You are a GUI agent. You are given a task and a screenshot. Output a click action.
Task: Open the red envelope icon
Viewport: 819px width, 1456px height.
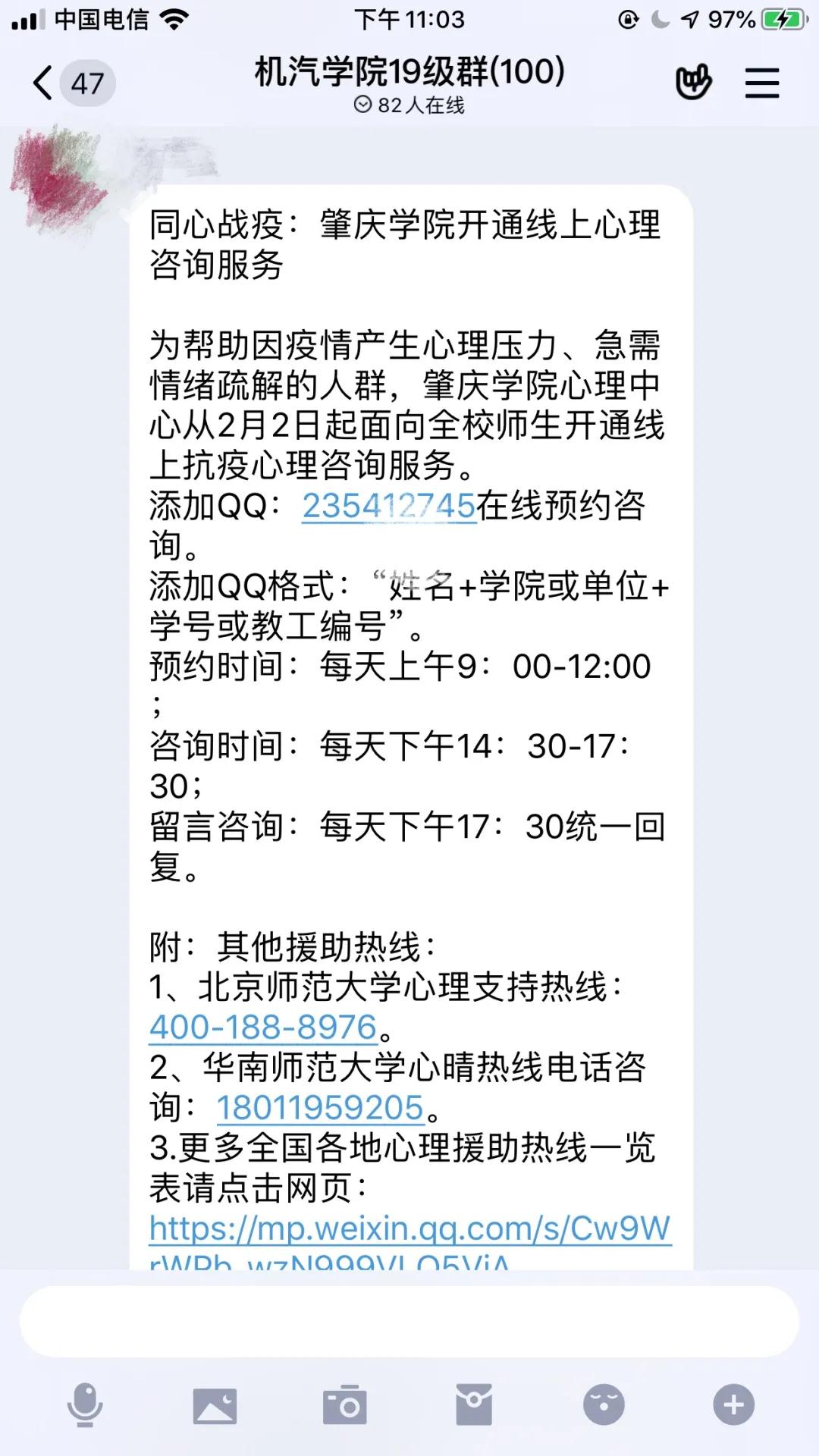(x=474, y=1404)
